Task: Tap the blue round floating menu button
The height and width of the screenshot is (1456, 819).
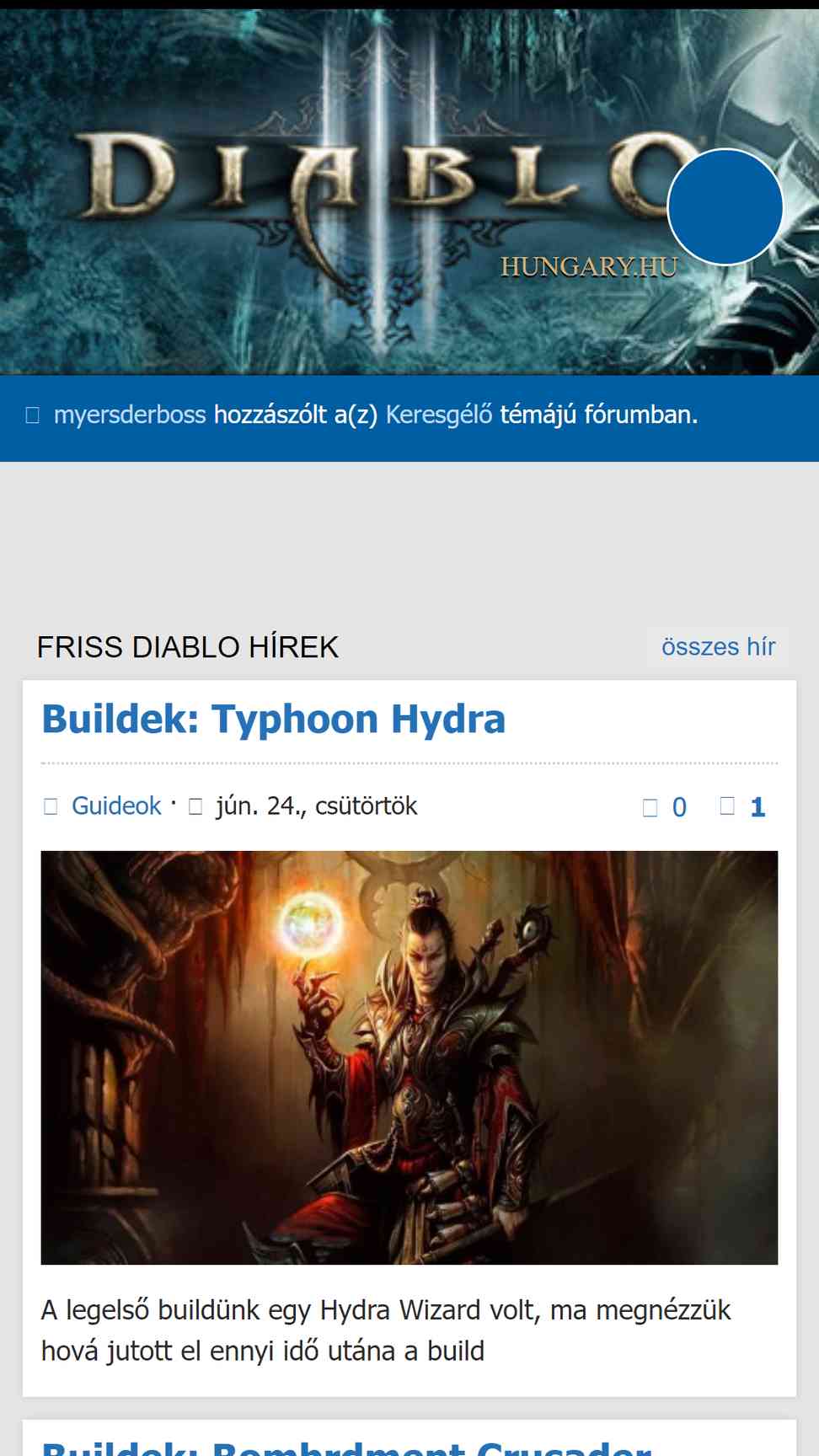Action: click(725, 206)
